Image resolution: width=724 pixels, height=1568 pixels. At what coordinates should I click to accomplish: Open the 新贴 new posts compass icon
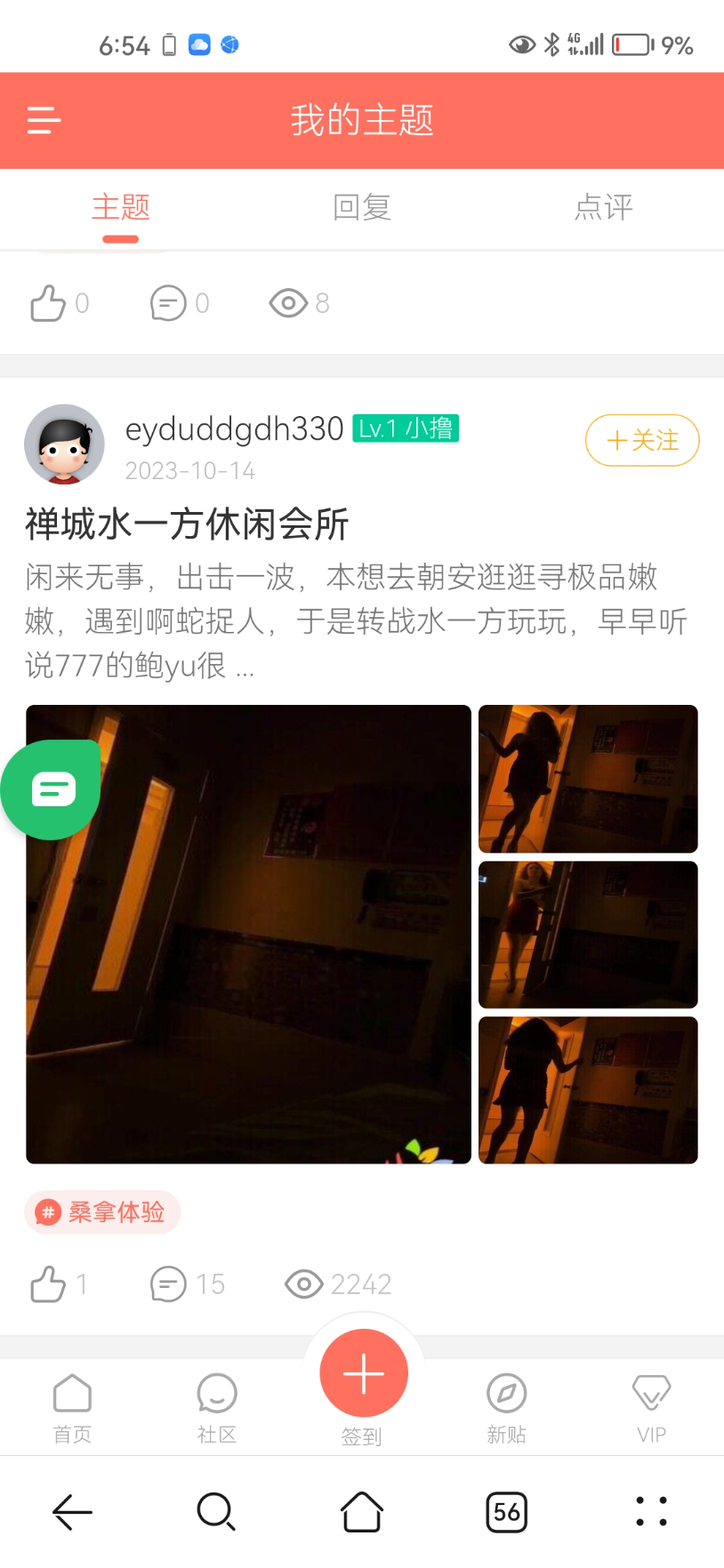tap(507, 1407)
